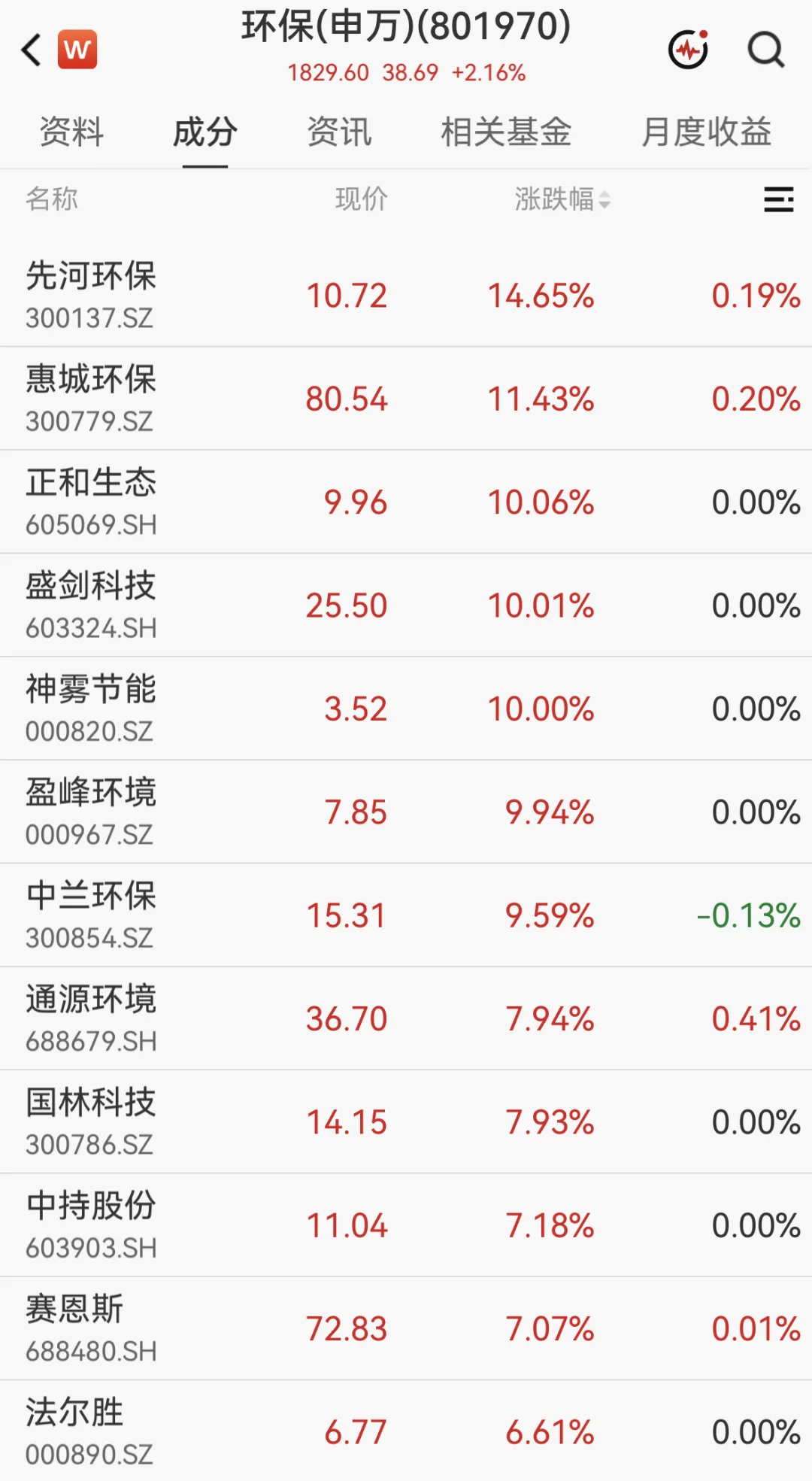
Task: Open 国林科技 stock details
Action: (x=406, y=1122)
